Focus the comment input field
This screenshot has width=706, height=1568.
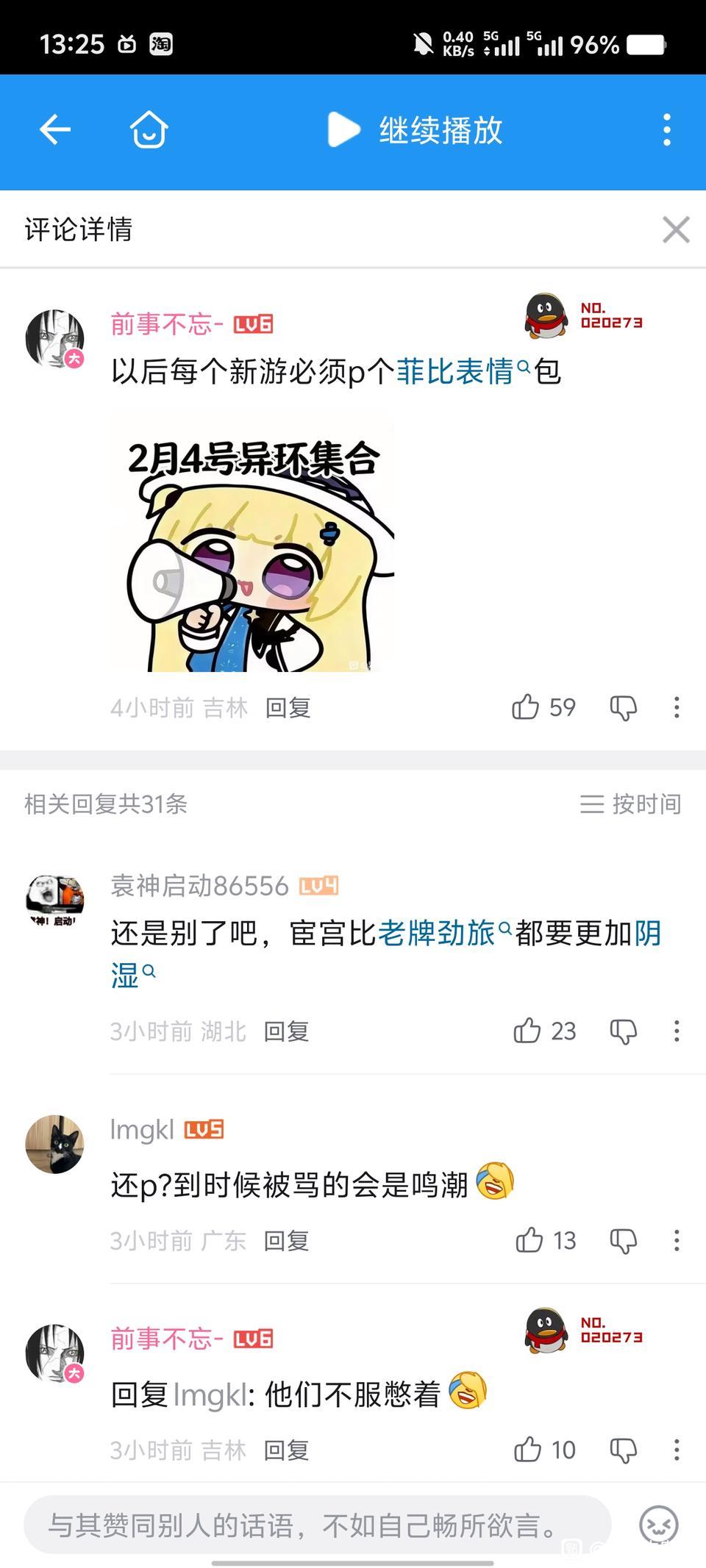click(x=318, y=1525)
